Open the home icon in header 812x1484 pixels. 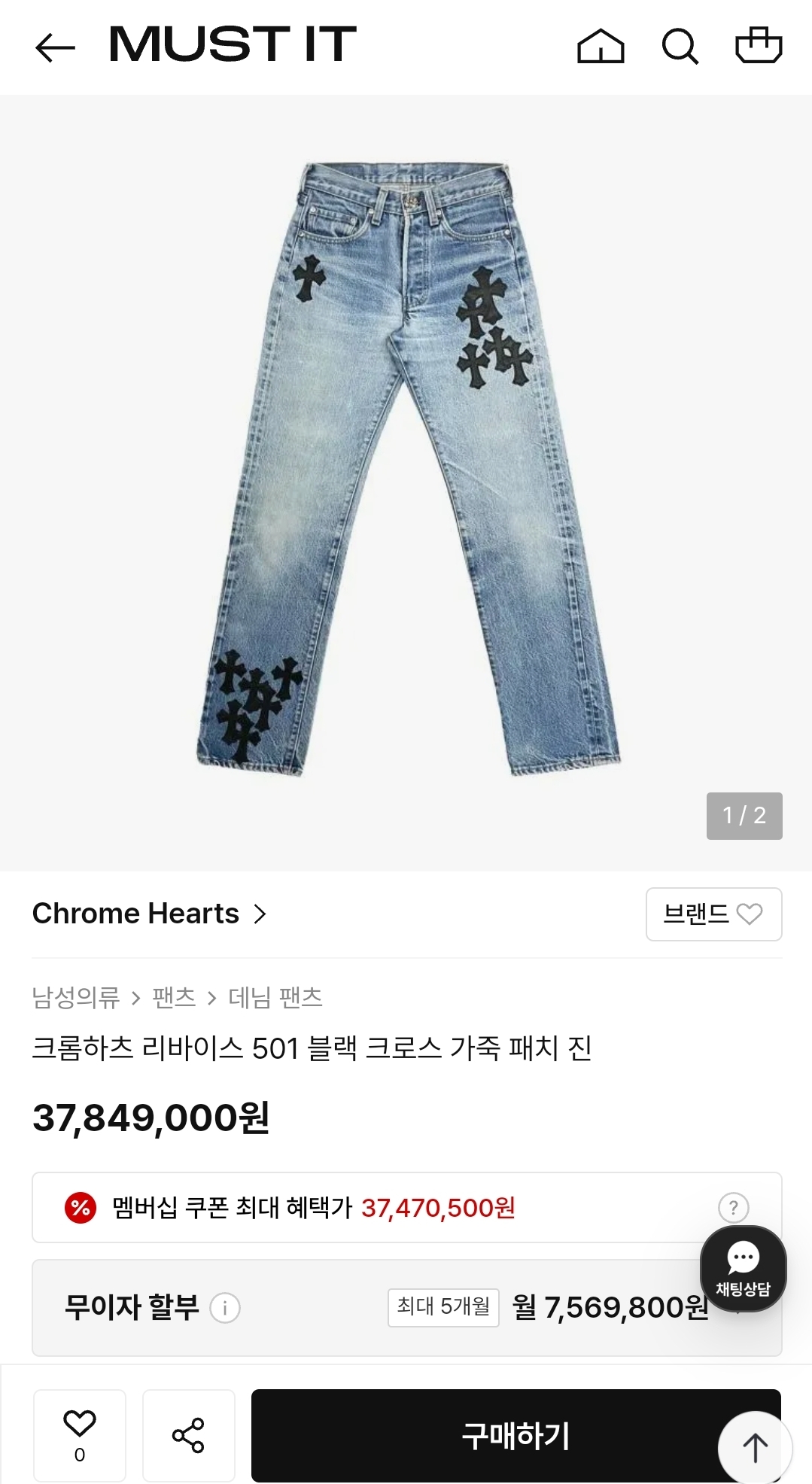600,47
